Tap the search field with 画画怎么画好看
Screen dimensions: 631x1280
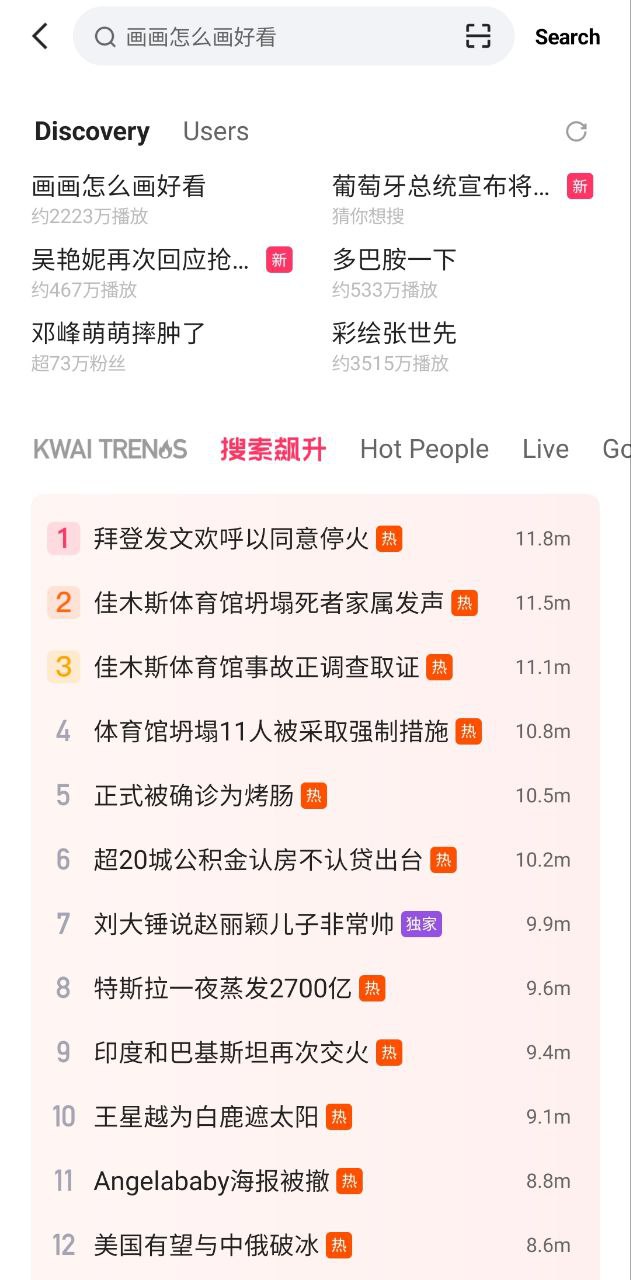click(280, 37)
